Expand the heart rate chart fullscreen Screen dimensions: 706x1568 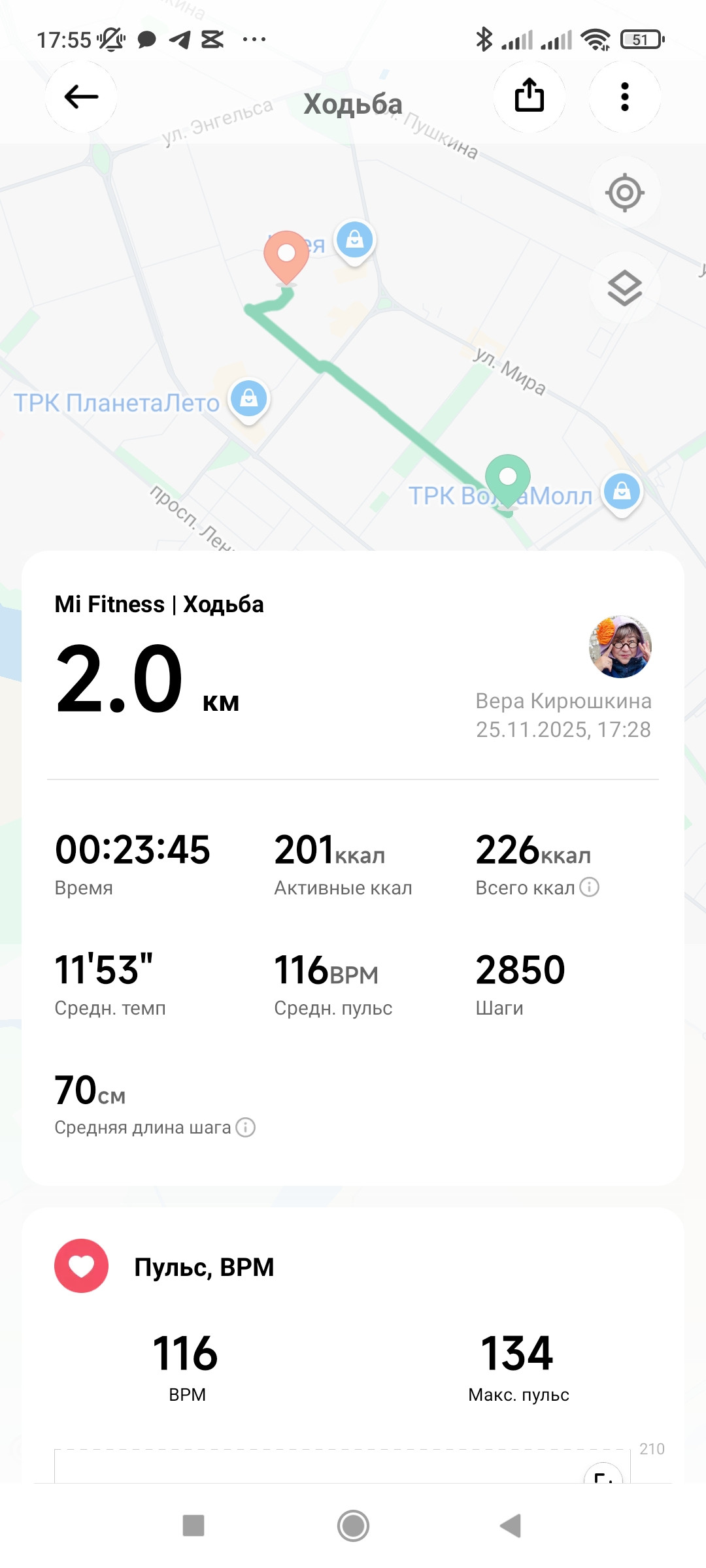tap(603, 1474)
